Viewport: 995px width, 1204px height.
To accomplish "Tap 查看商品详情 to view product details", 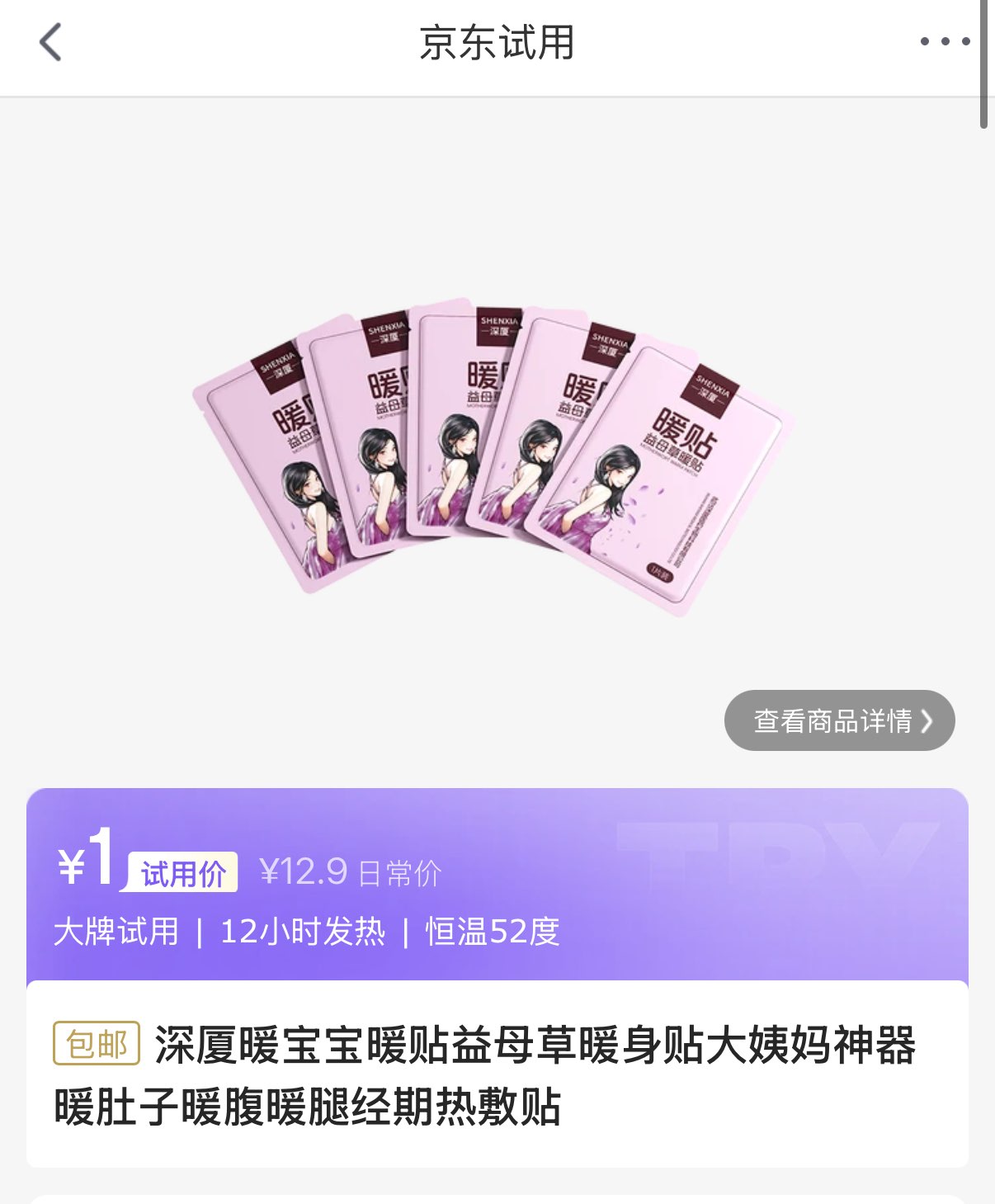I will point(839,720).
